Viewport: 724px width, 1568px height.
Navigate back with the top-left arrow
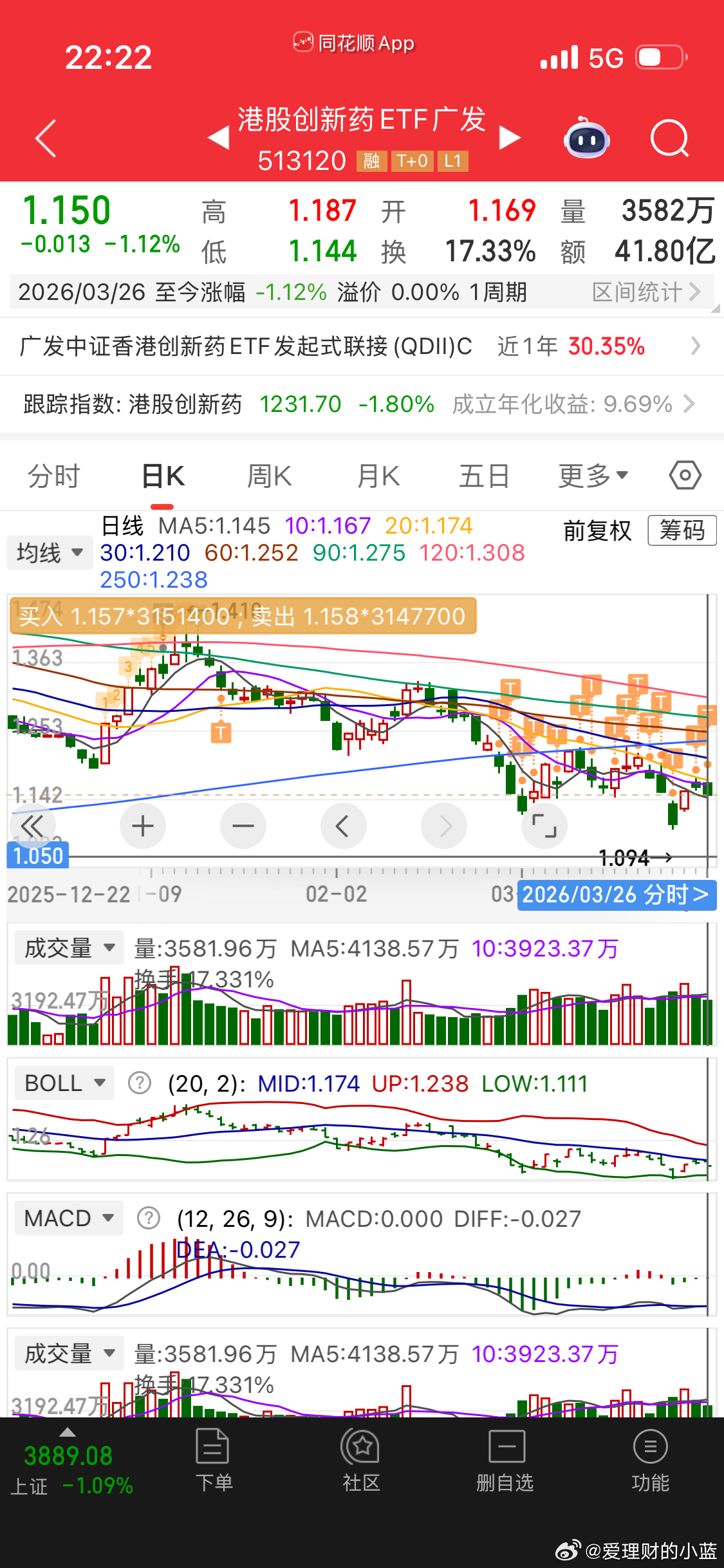(x=45, y=137)
